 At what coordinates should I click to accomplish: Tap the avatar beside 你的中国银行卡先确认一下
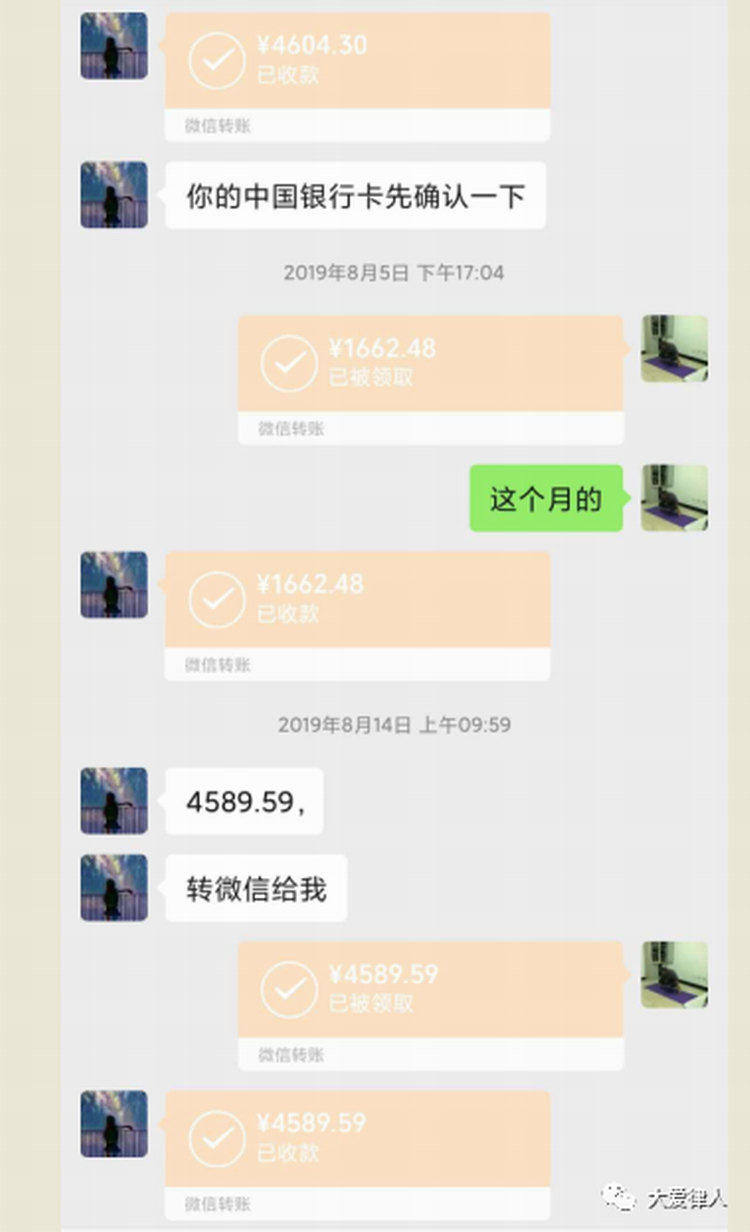114,195
